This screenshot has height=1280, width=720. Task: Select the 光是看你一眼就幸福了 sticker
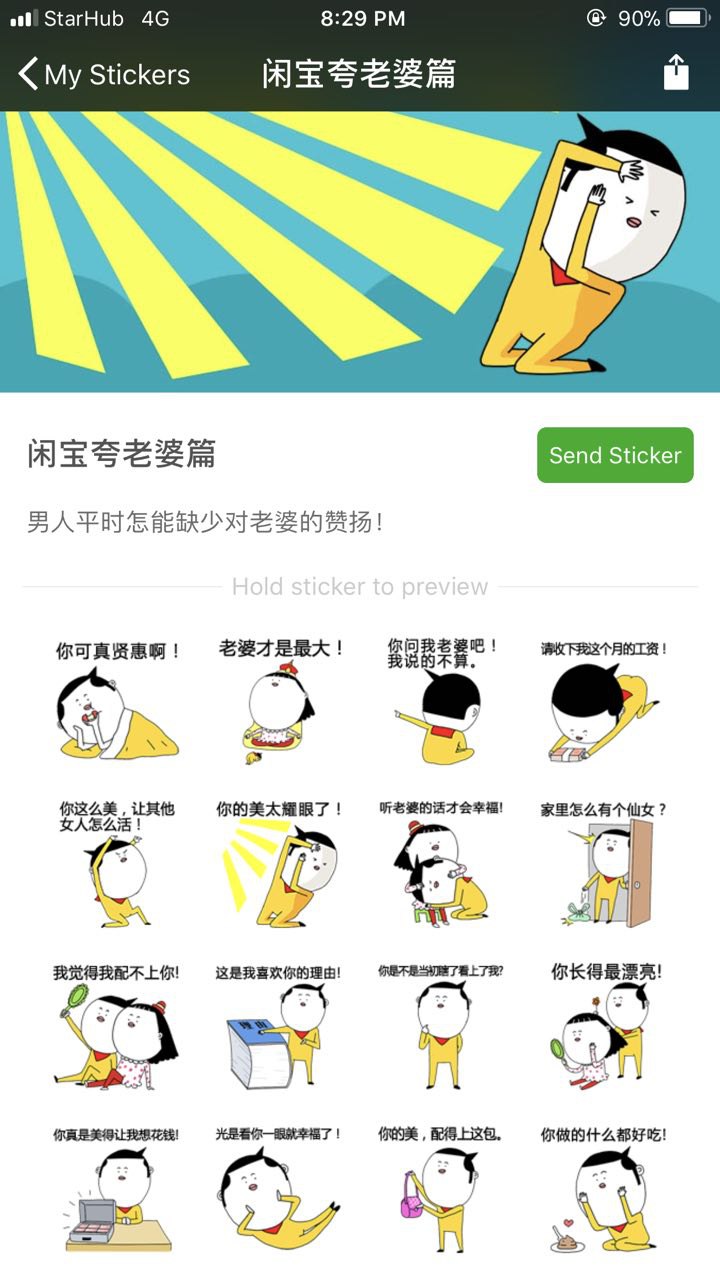pos(279,1190)
